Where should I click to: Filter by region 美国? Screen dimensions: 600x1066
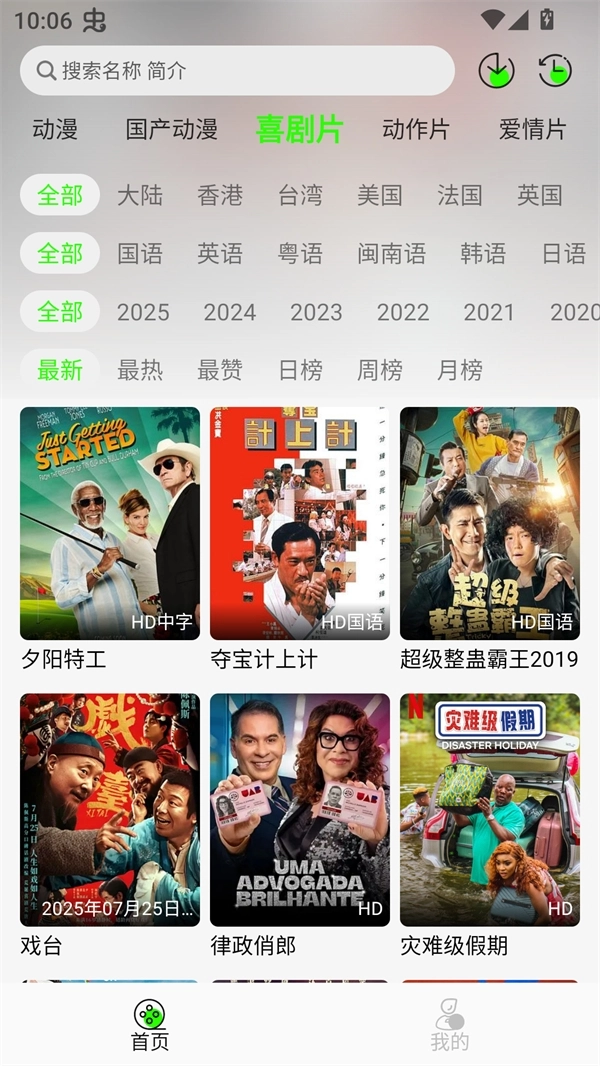coord(380,195)
